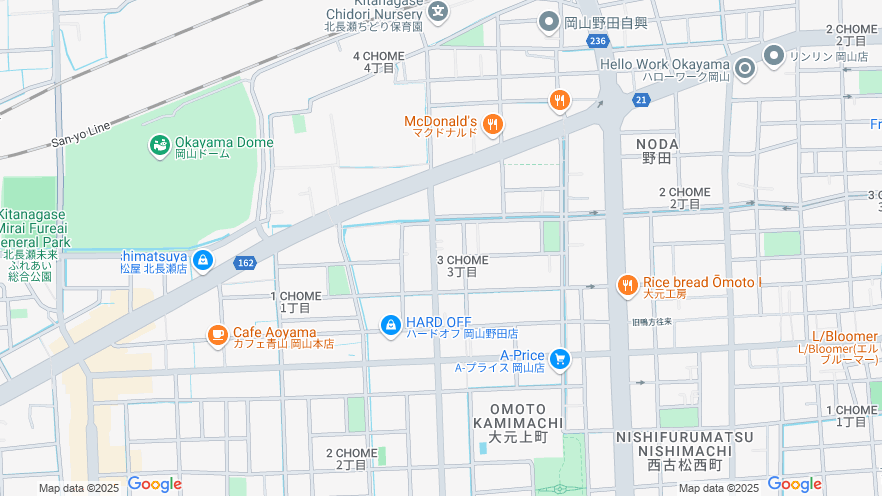Open the Cafe Aoyama pin
Image resolution: width=882 pixels, height=496 pixels.
point(218,335)
